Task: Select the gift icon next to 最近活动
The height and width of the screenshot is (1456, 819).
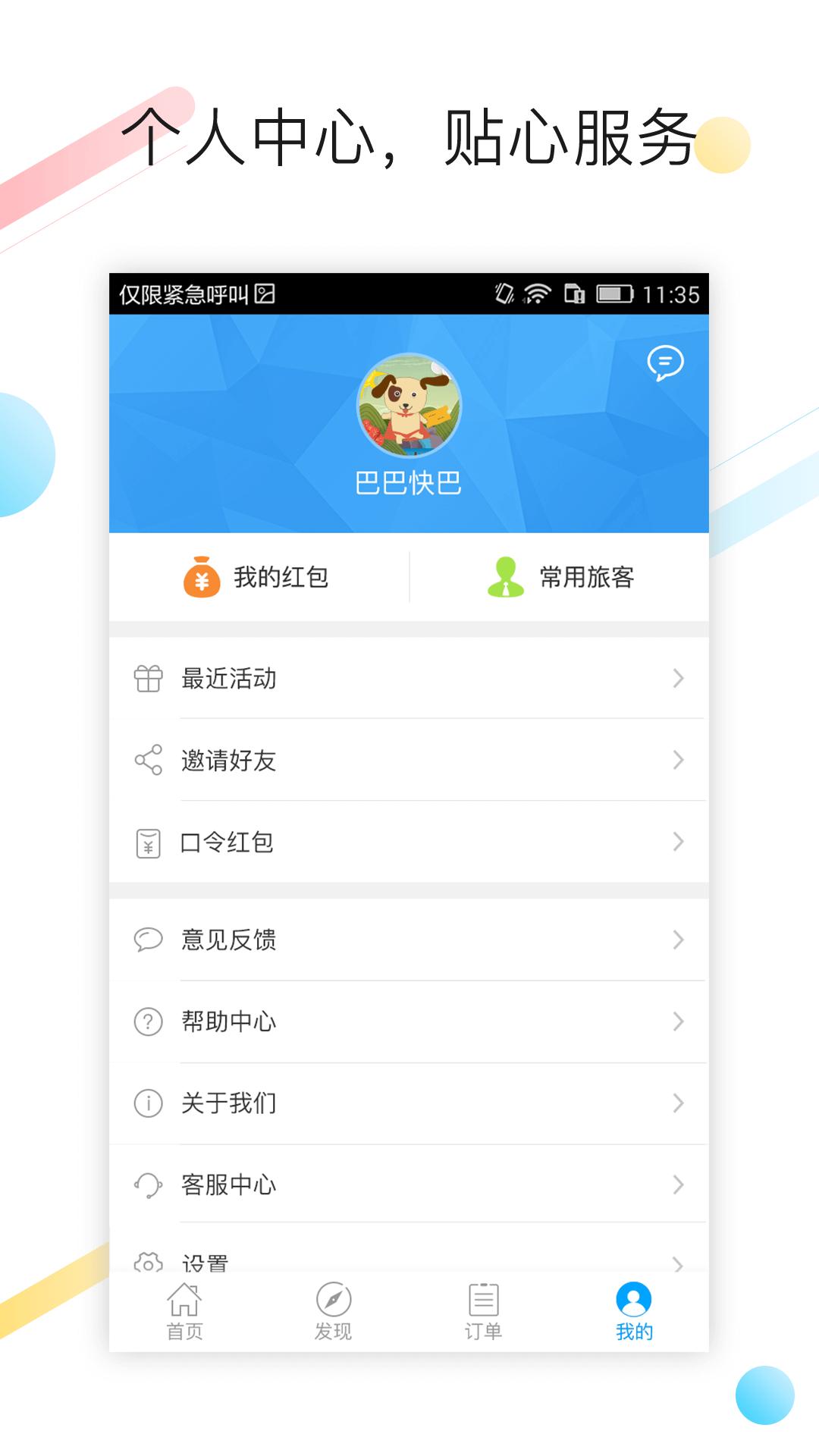Action: pos(149,679)
